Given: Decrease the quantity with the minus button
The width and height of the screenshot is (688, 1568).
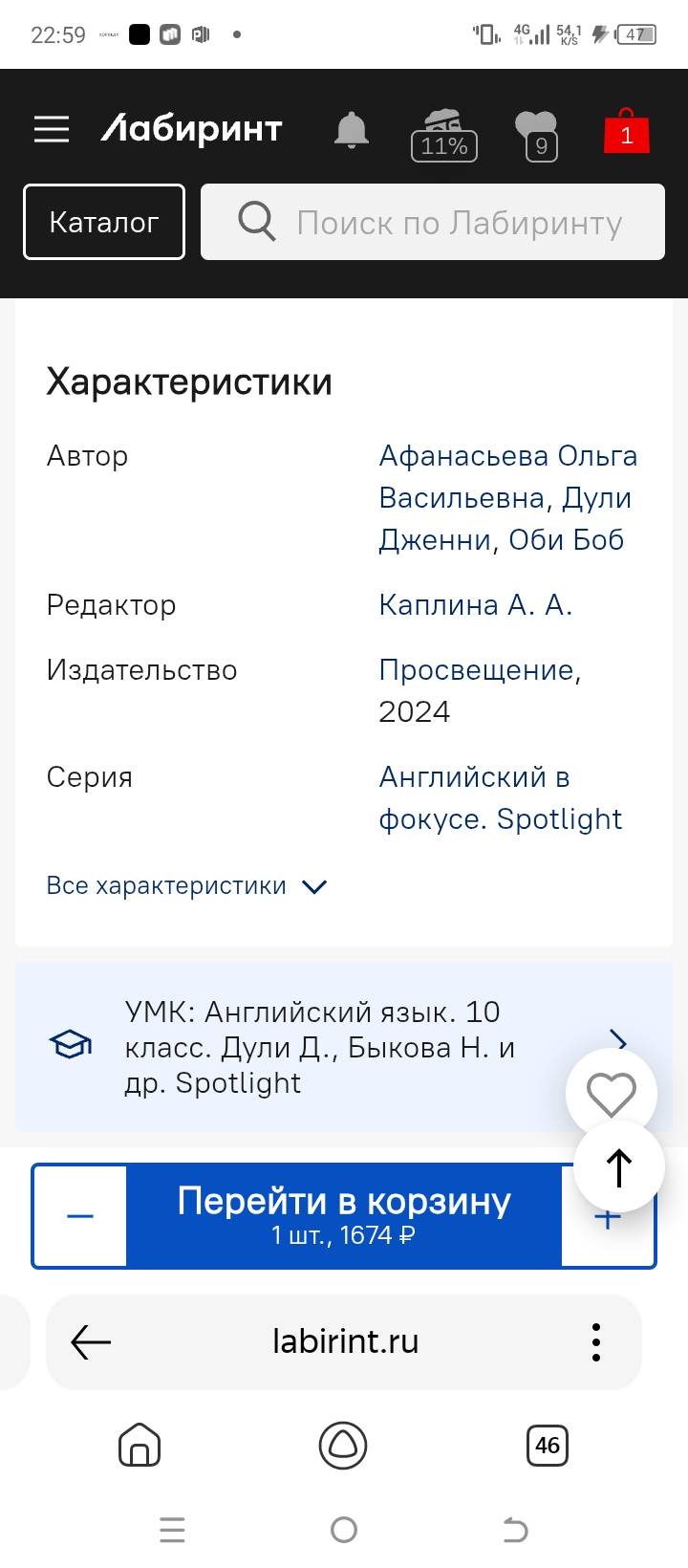Looking at the screenshot, I should (80, 1216).
